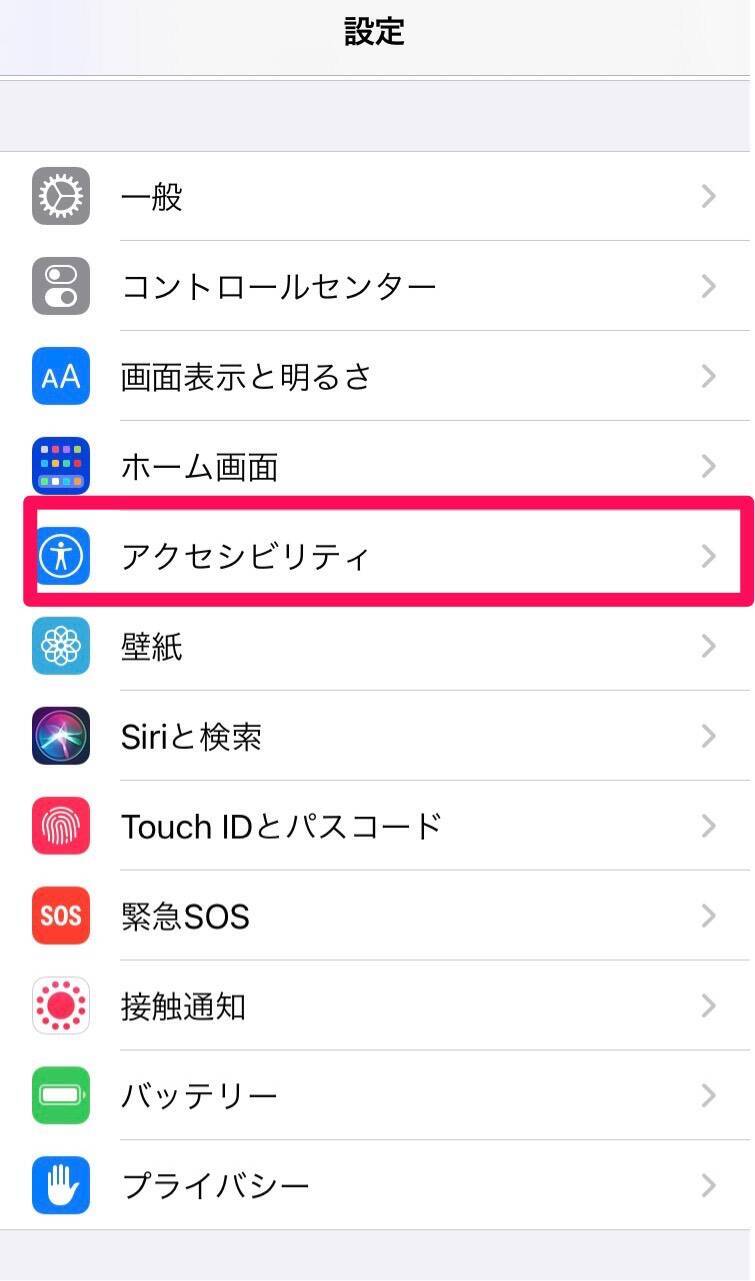
Task: Open 緊急SOS settings
Action: click(x=377, y=916)
